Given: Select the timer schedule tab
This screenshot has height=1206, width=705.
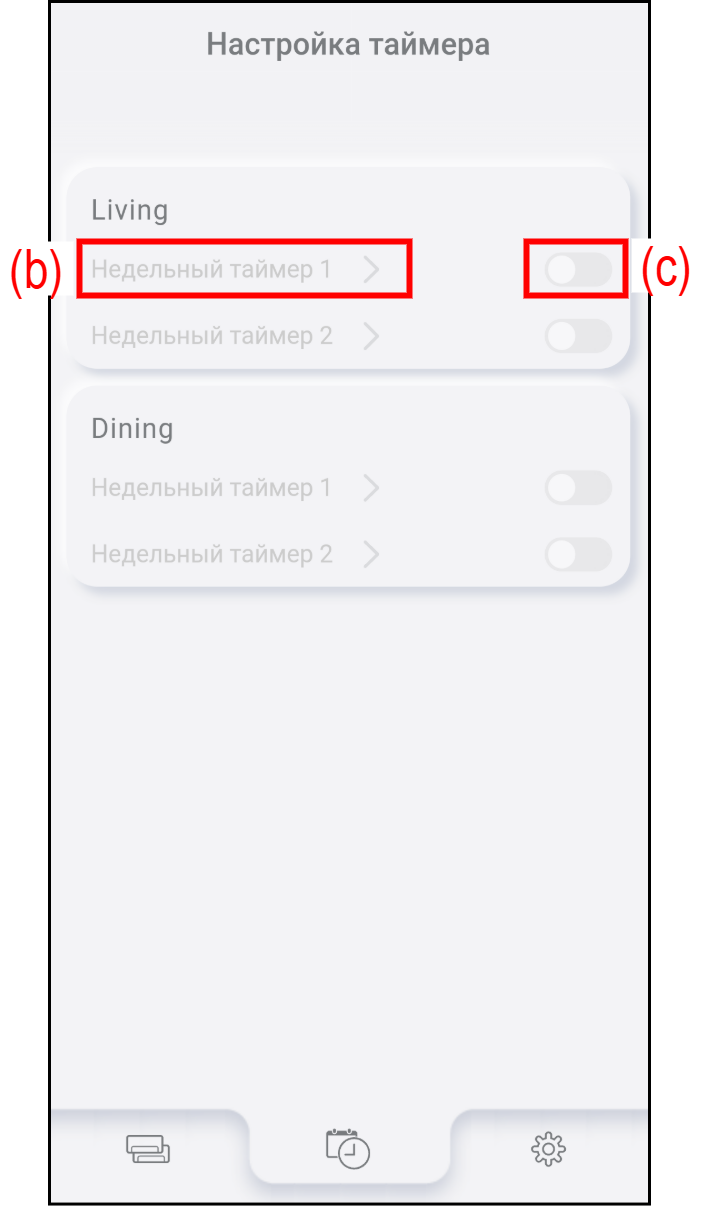Looking at the screenshot, I should click(x=348, y=1148).
